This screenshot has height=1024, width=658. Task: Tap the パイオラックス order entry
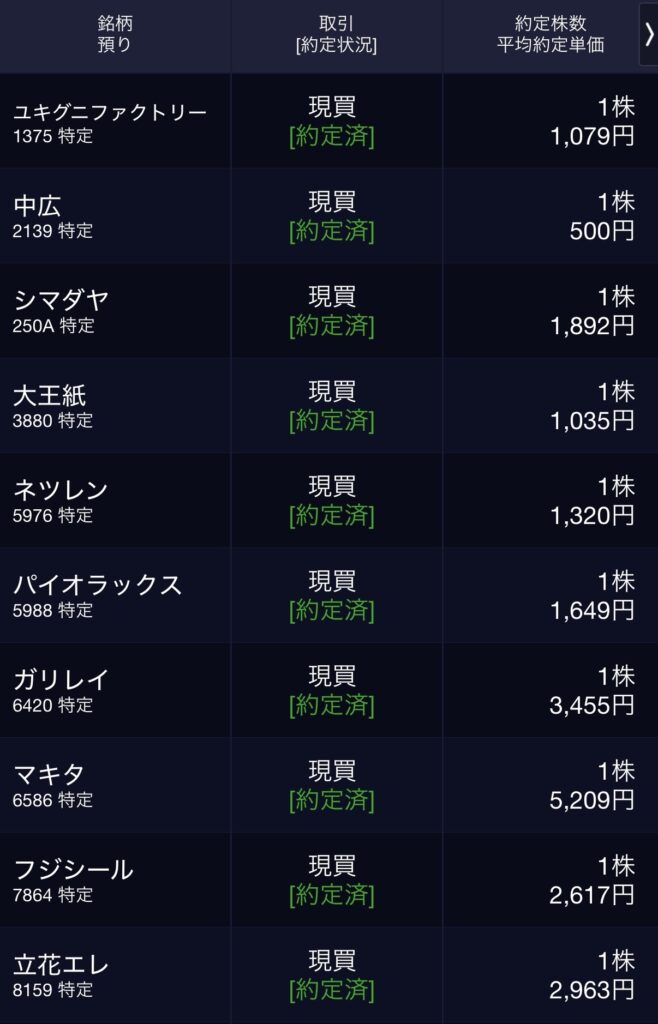[x=329, y=596]
